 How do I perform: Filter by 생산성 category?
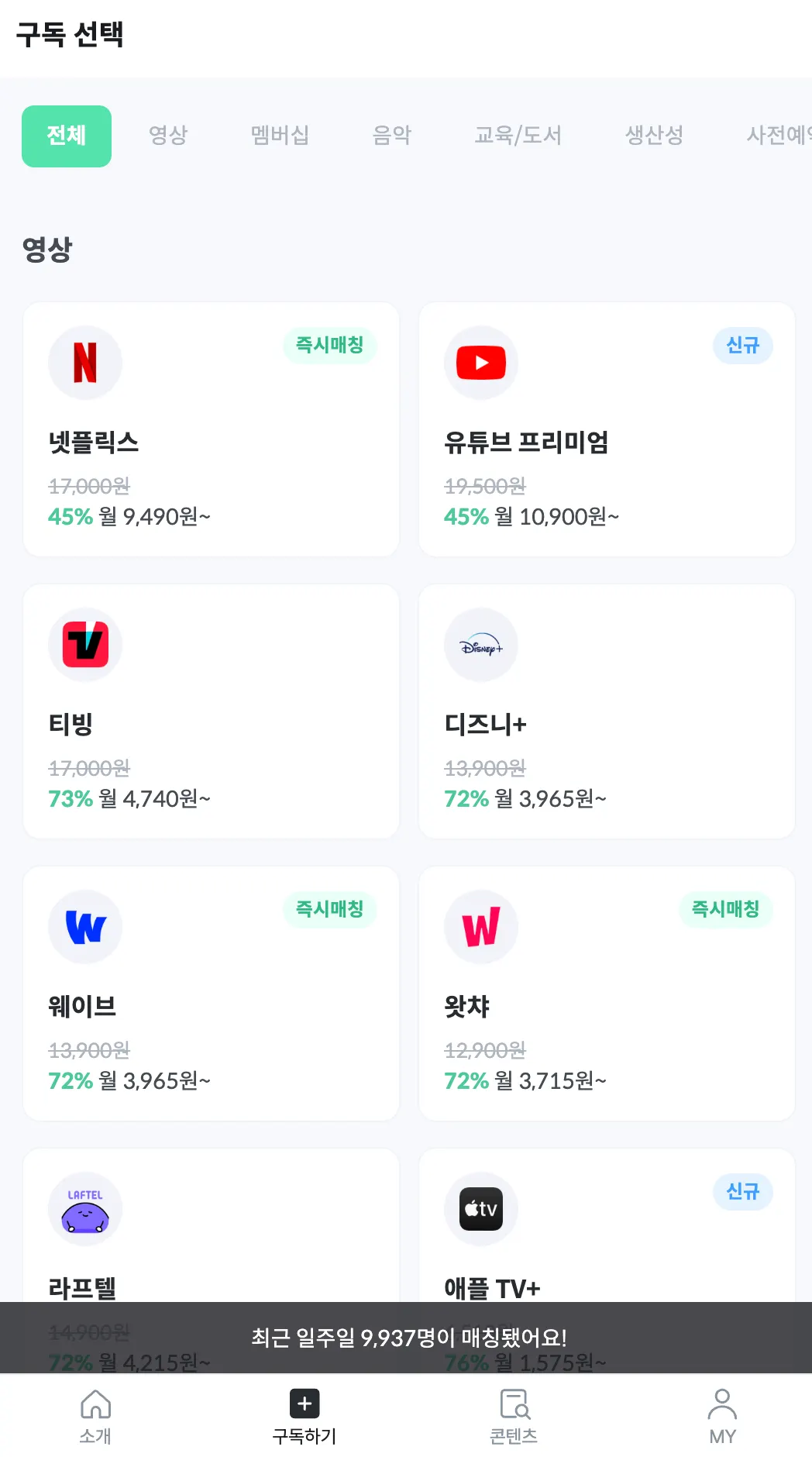[654, 136]
